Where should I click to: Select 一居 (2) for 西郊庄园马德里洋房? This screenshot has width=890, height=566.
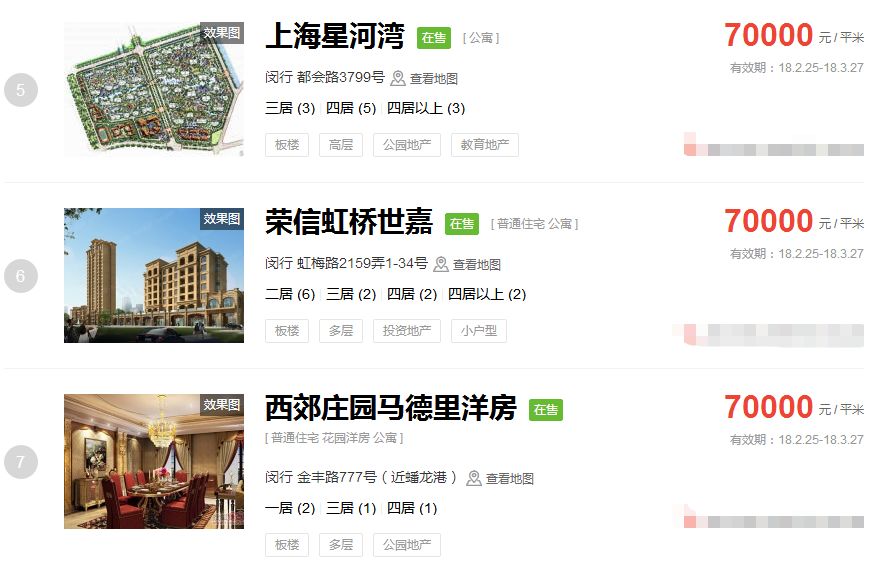click(x=290, y=508)
